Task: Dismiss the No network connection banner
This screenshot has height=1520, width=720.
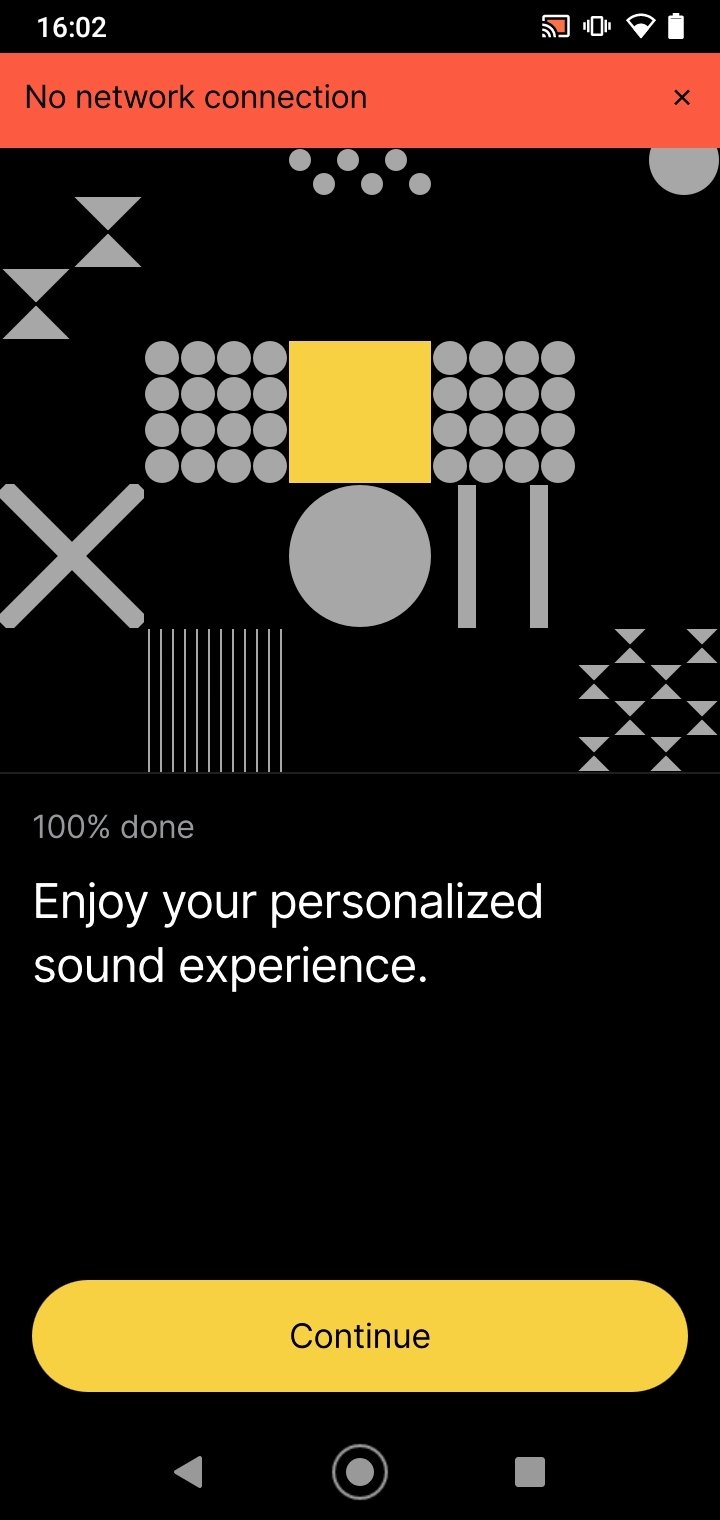Action: point(681,98)
